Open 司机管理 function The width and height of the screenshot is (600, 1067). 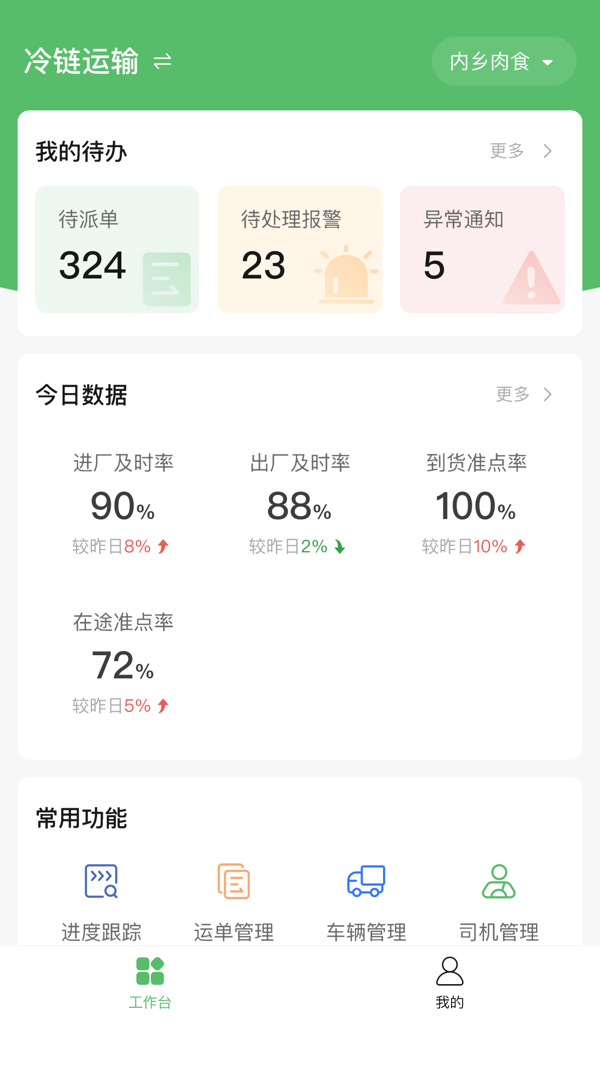[498, 900]
